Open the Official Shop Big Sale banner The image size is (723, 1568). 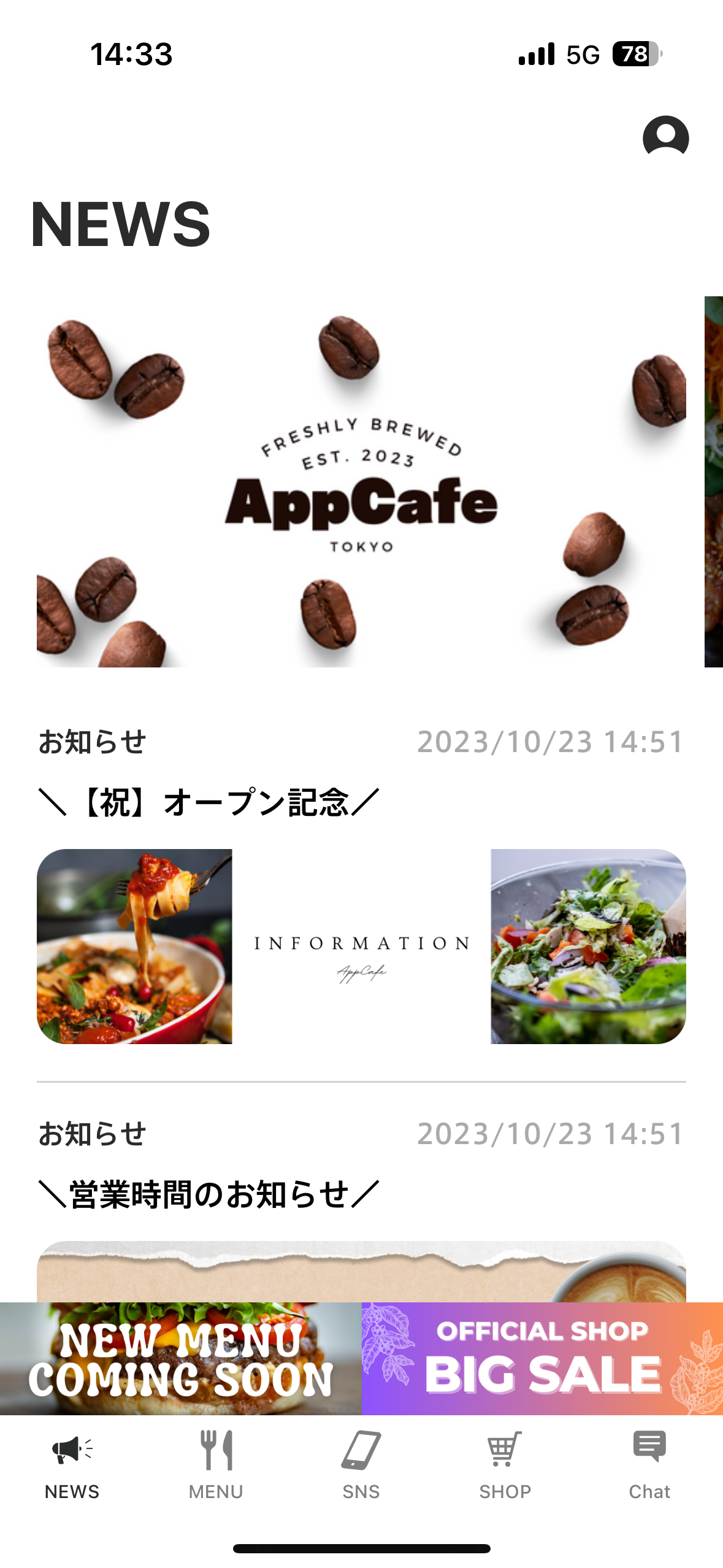point(542,1358)
